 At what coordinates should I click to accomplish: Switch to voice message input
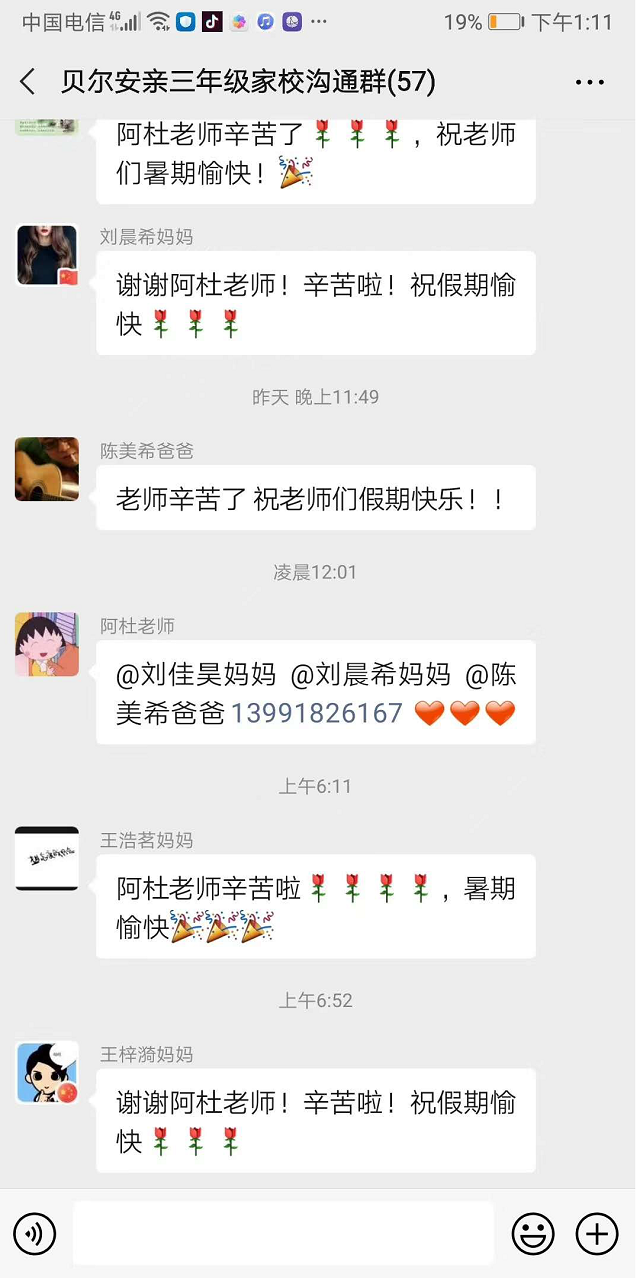[x=35, y=1234]
